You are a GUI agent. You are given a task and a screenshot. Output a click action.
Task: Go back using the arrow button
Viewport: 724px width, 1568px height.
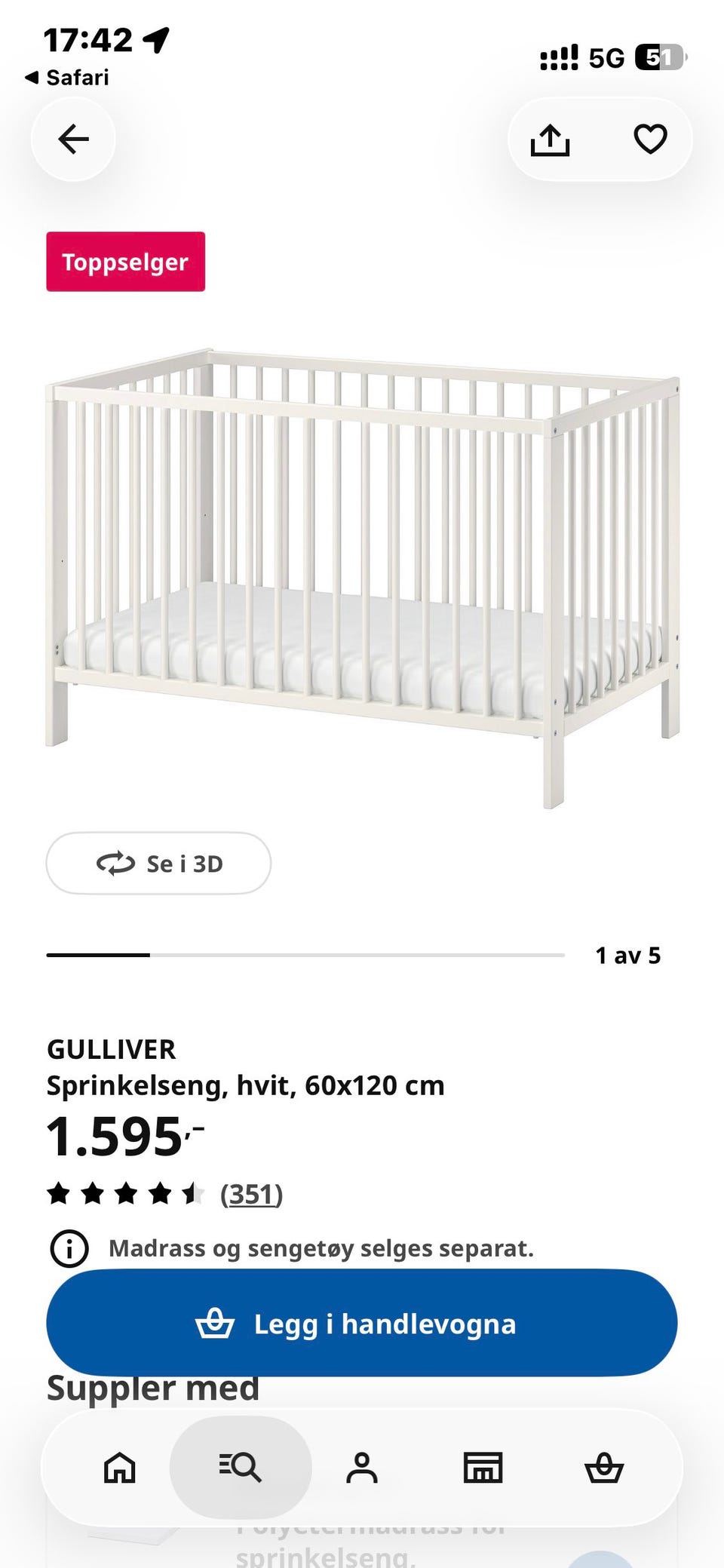(73, 139)
